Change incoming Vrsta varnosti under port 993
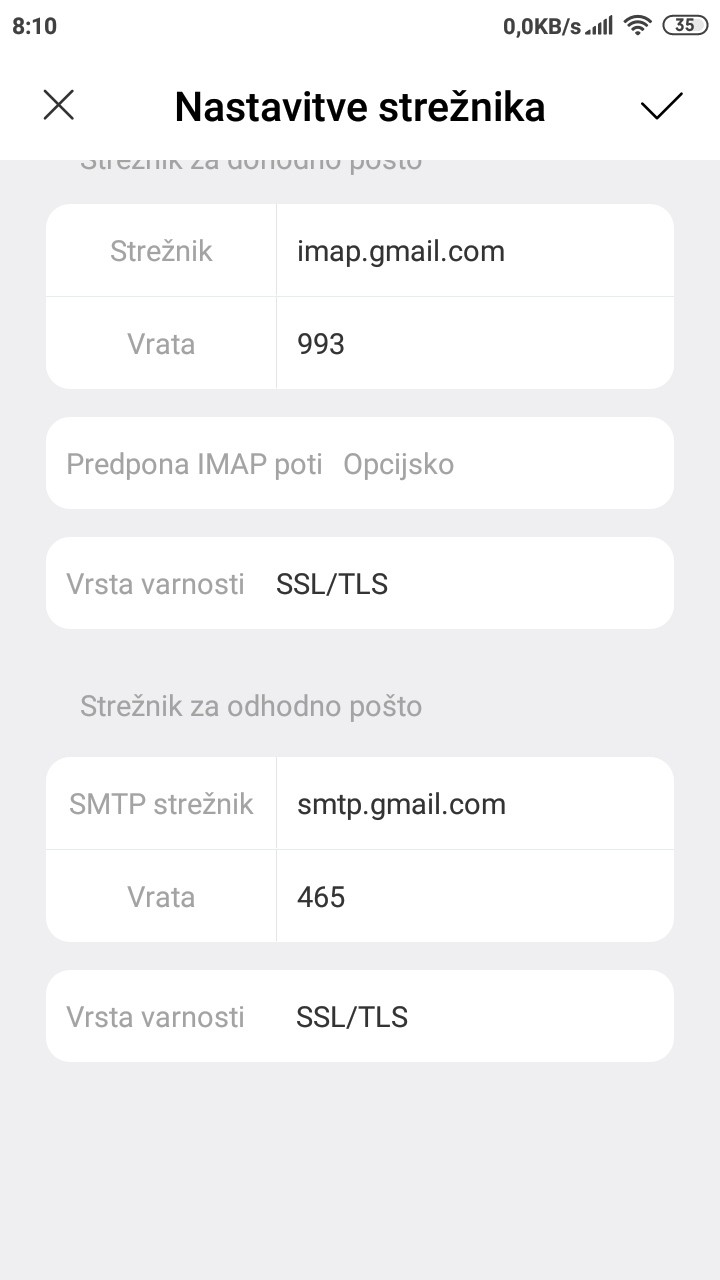The width and height of the screenshot is (720, 1280). tap(360, 584)
